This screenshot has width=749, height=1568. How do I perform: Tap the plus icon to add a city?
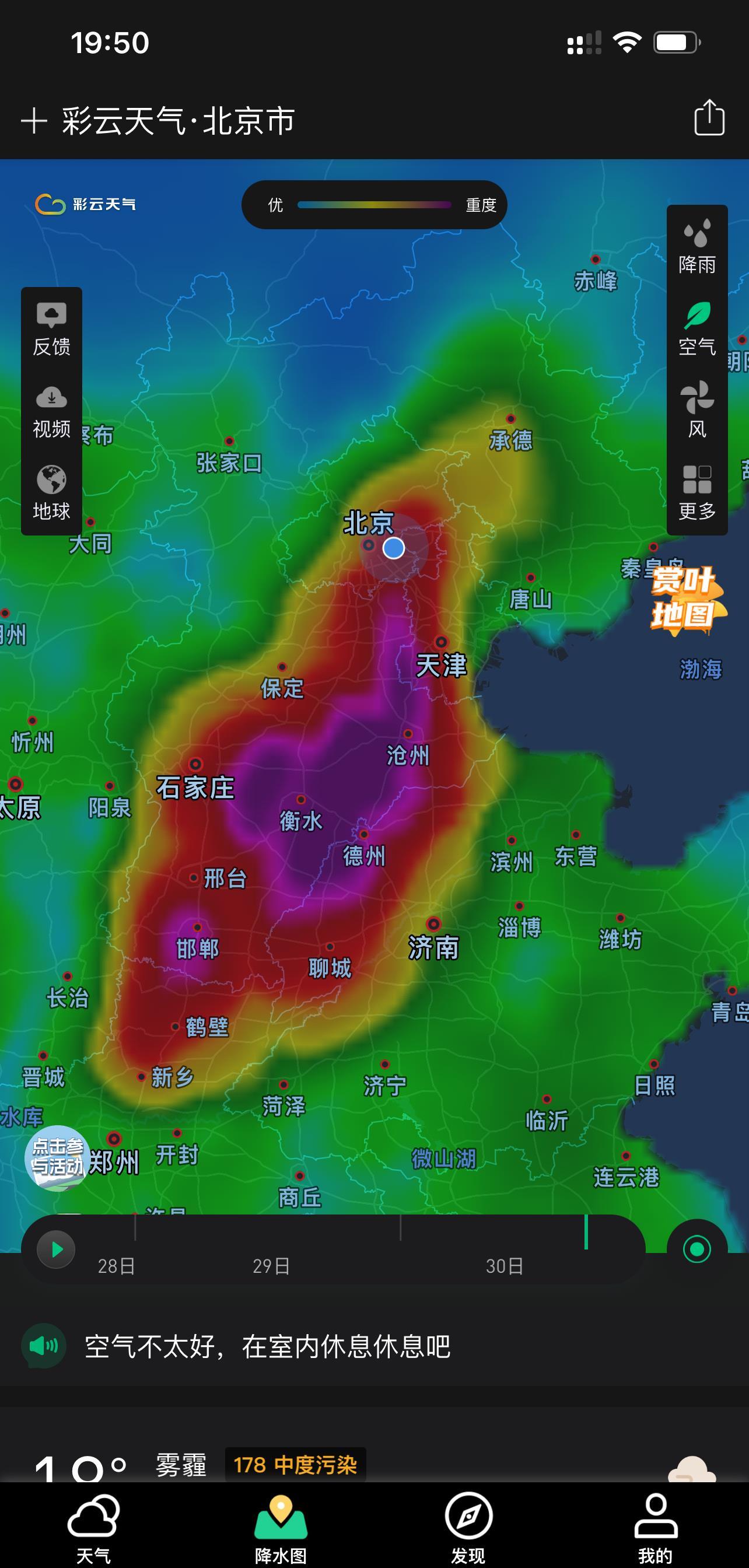pyautogui.click(x=34, y=121)
